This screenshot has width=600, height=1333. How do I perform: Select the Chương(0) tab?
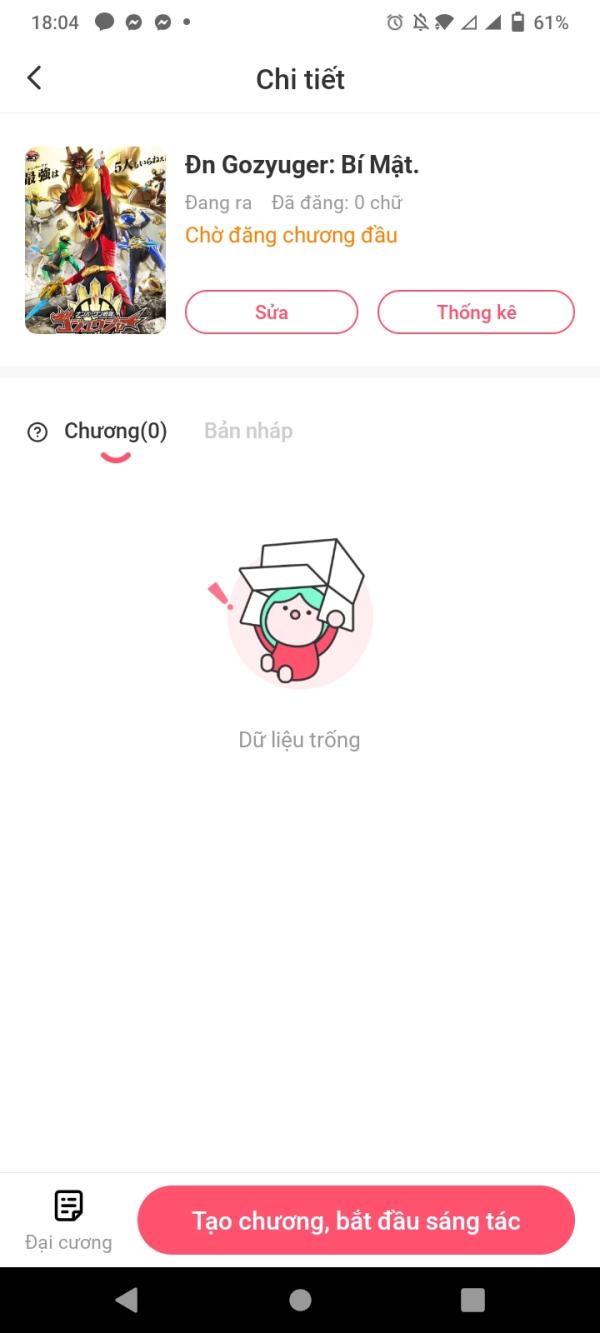coord(115,431)
